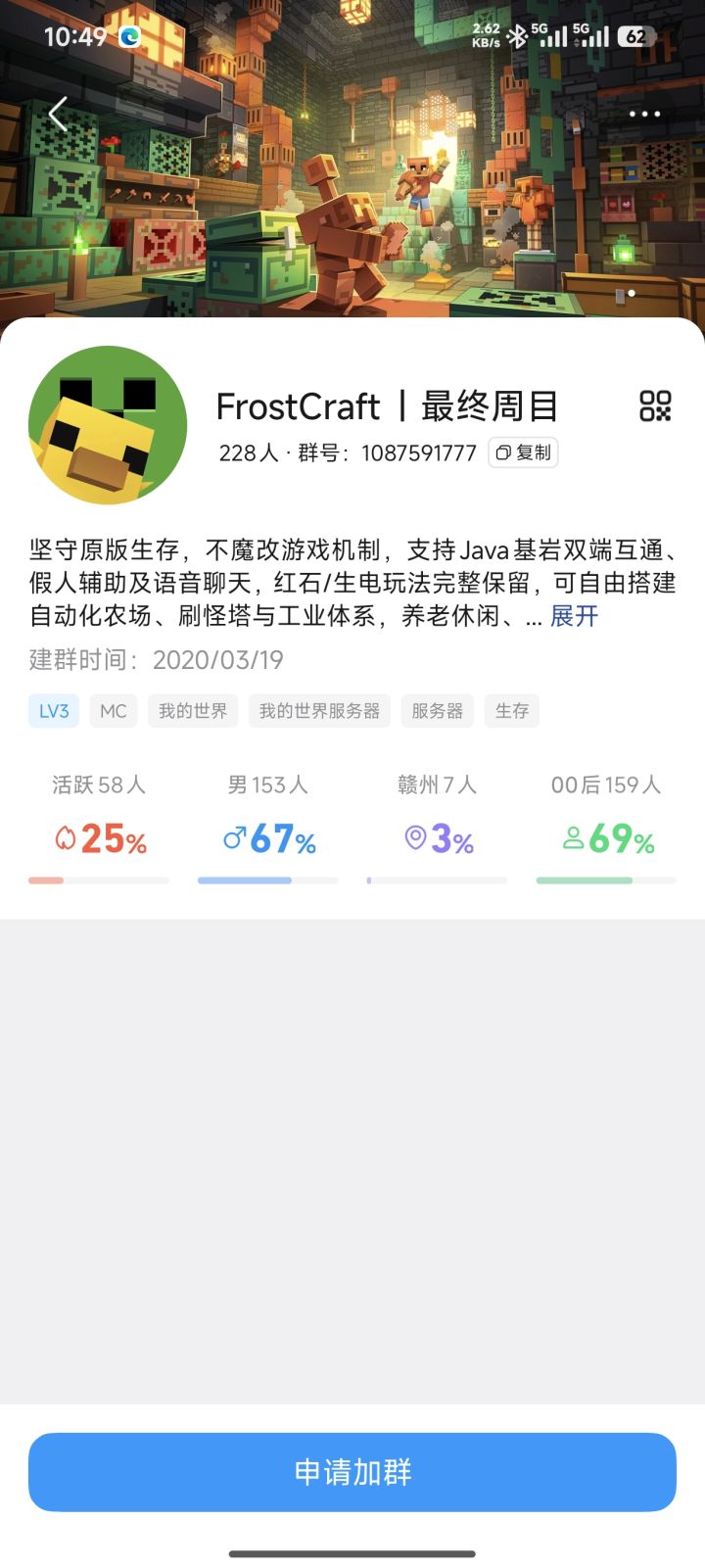Expand the group description with 展开
The width and height of the screenshot is (705, 1568).
[x=574, y=616]
